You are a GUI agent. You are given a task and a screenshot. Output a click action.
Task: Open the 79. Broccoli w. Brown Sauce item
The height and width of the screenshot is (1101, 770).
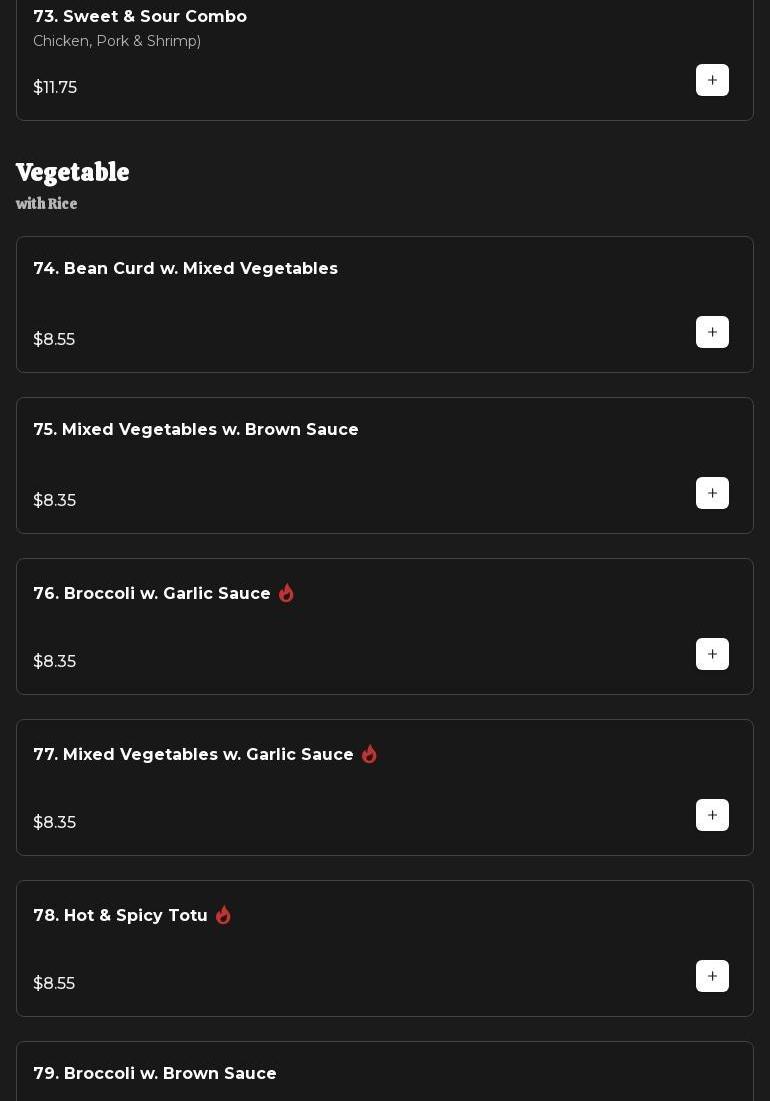[x=155, y=1073]
